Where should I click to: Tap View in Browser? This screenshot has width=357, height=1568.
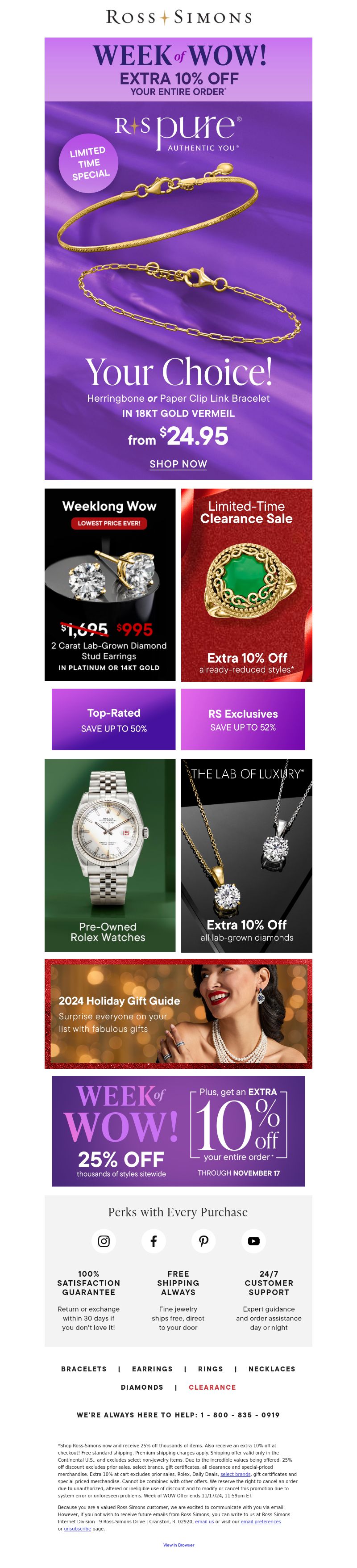(x=178, y=1544)
